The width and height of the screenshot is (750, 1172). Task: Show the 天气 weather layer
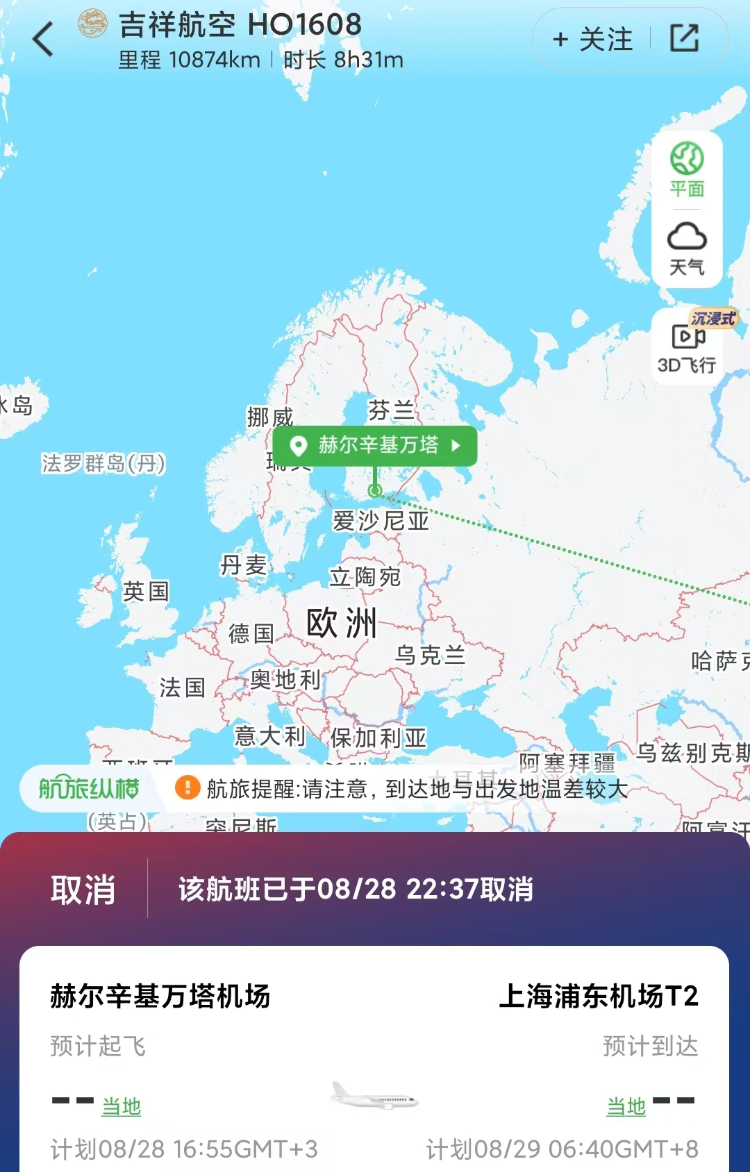[x=687, y=249]
